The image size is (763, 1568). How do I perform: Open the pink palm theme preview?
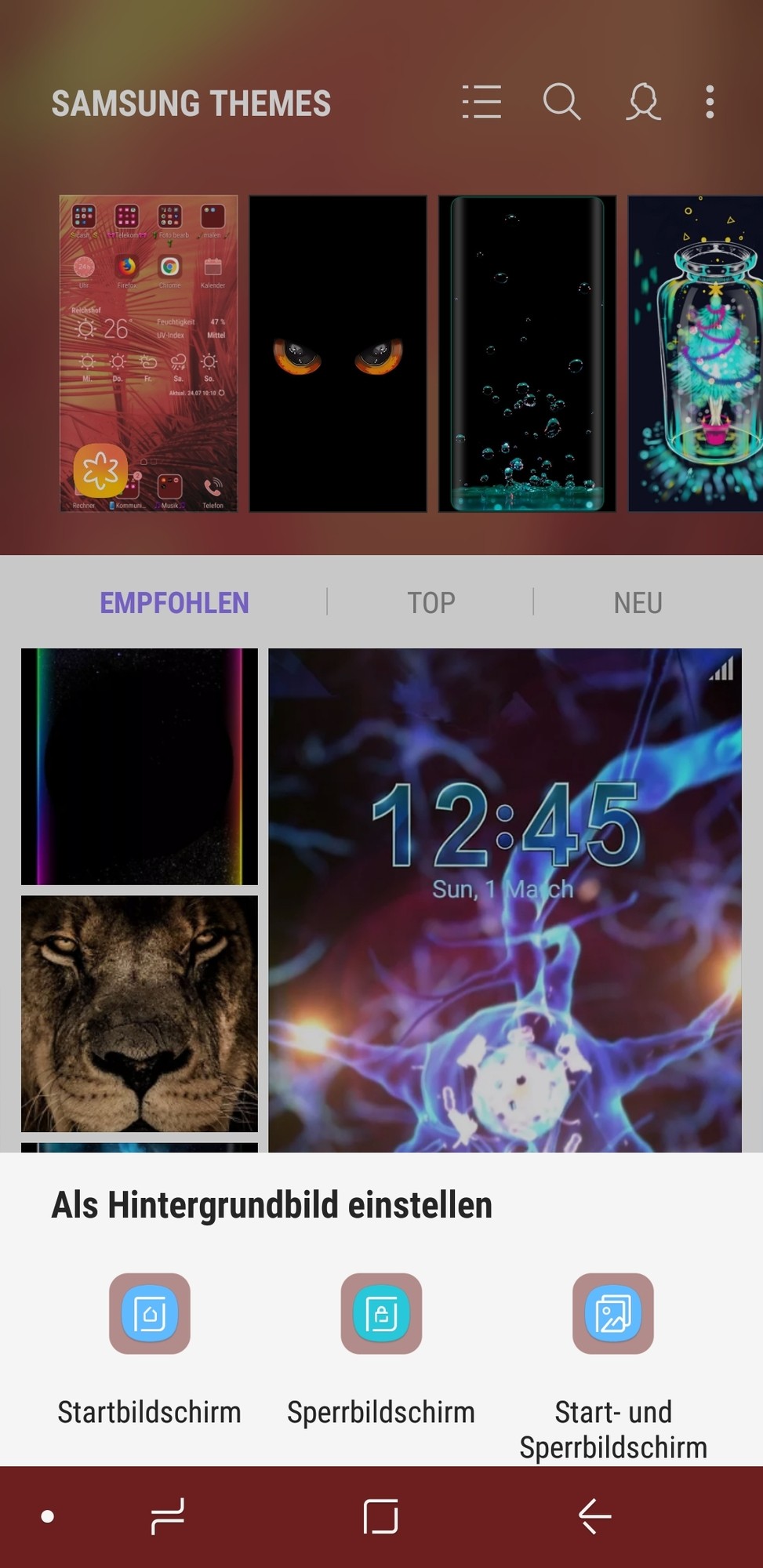click(x=149, y=354)
